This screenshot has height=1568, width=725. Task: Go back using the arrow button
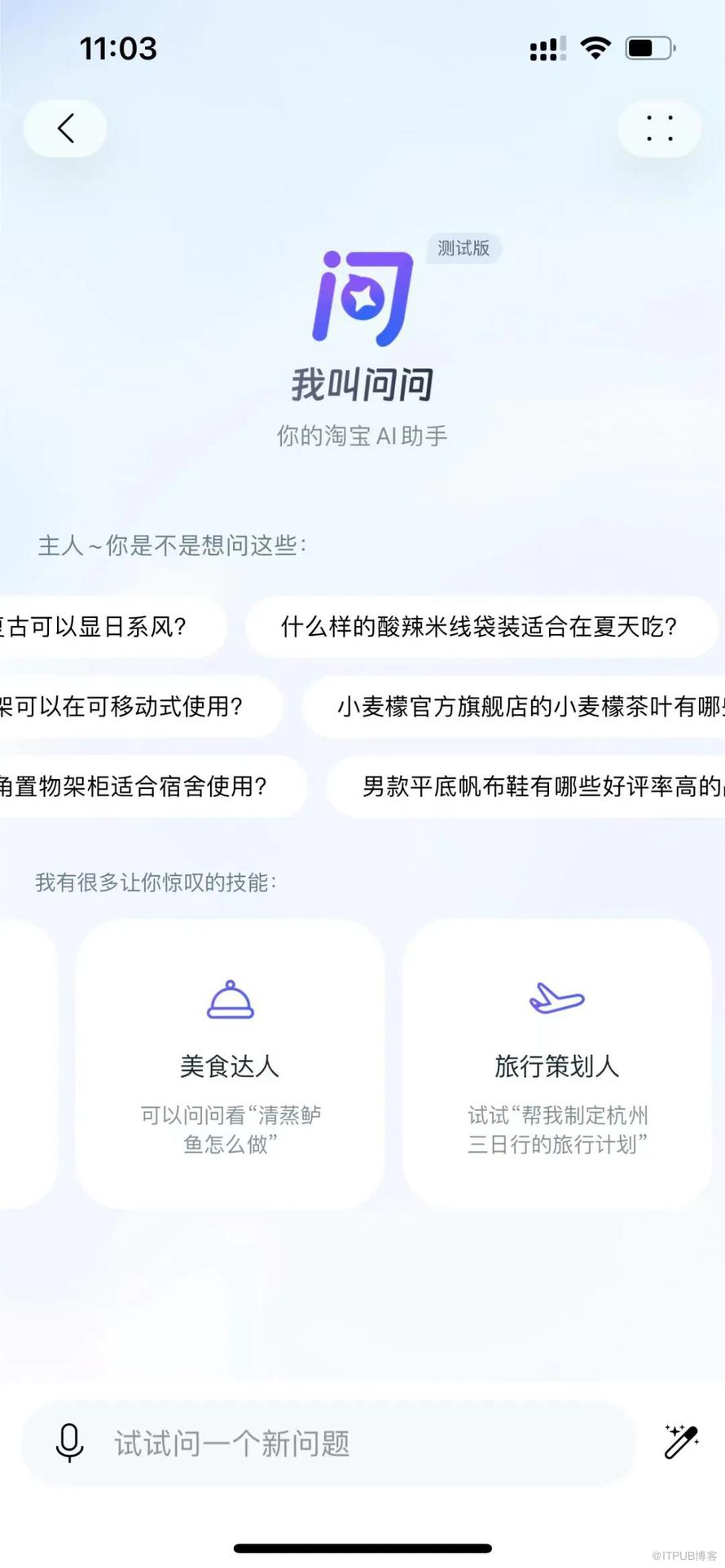coord(65,129)
